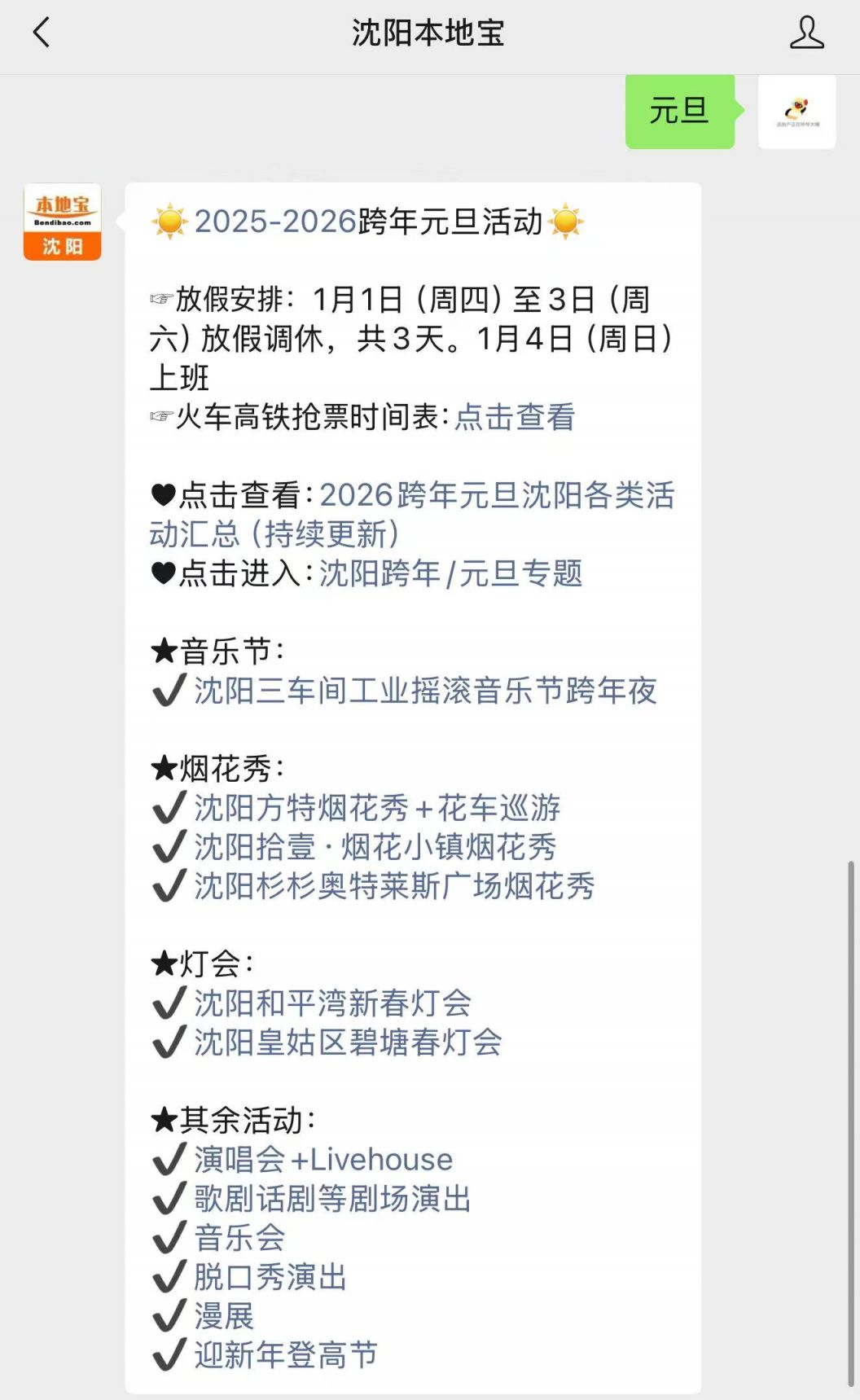860x1400 pixels.
Task: Open the 沈阳跨年/元旦专题 link
Action: click(x=451, y=573)
